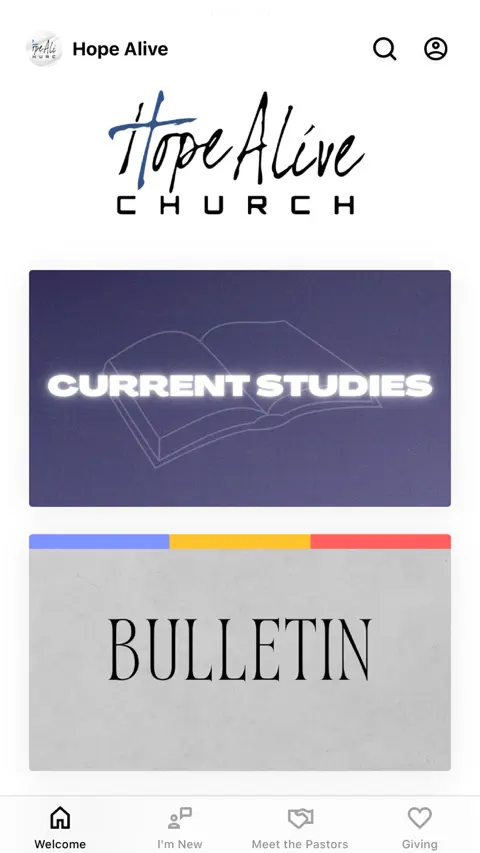Image resolution: width=480 pixels, height=853 pixels.
Task: Go to the Meet the Pastors tab
Action: 300,828
